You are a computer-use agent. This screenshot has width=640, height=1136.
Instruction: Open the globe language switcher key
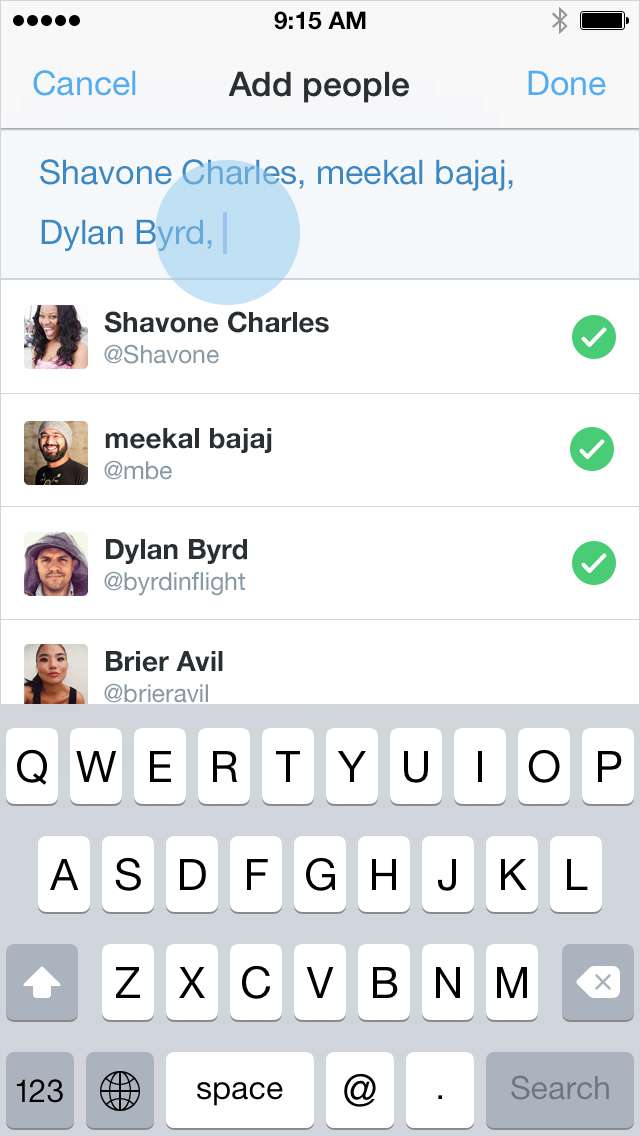(121, 1089)
